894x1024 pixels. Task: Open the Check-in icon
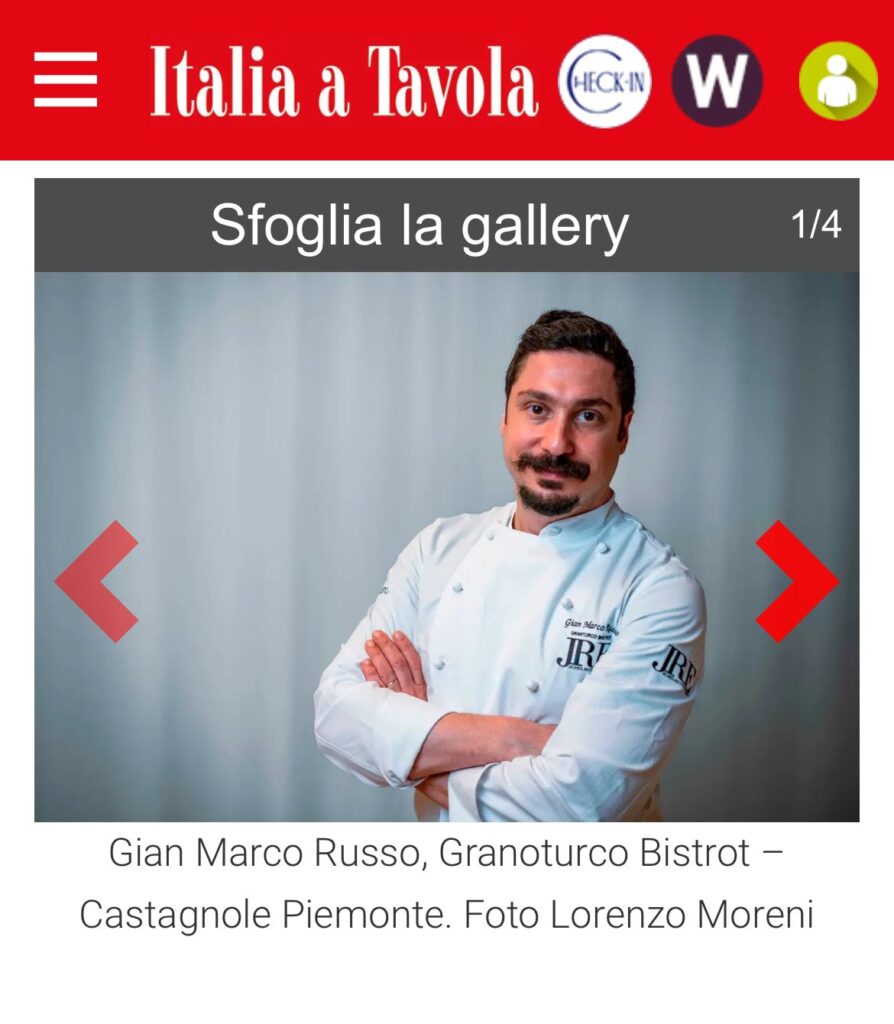[x=604, y=81]
